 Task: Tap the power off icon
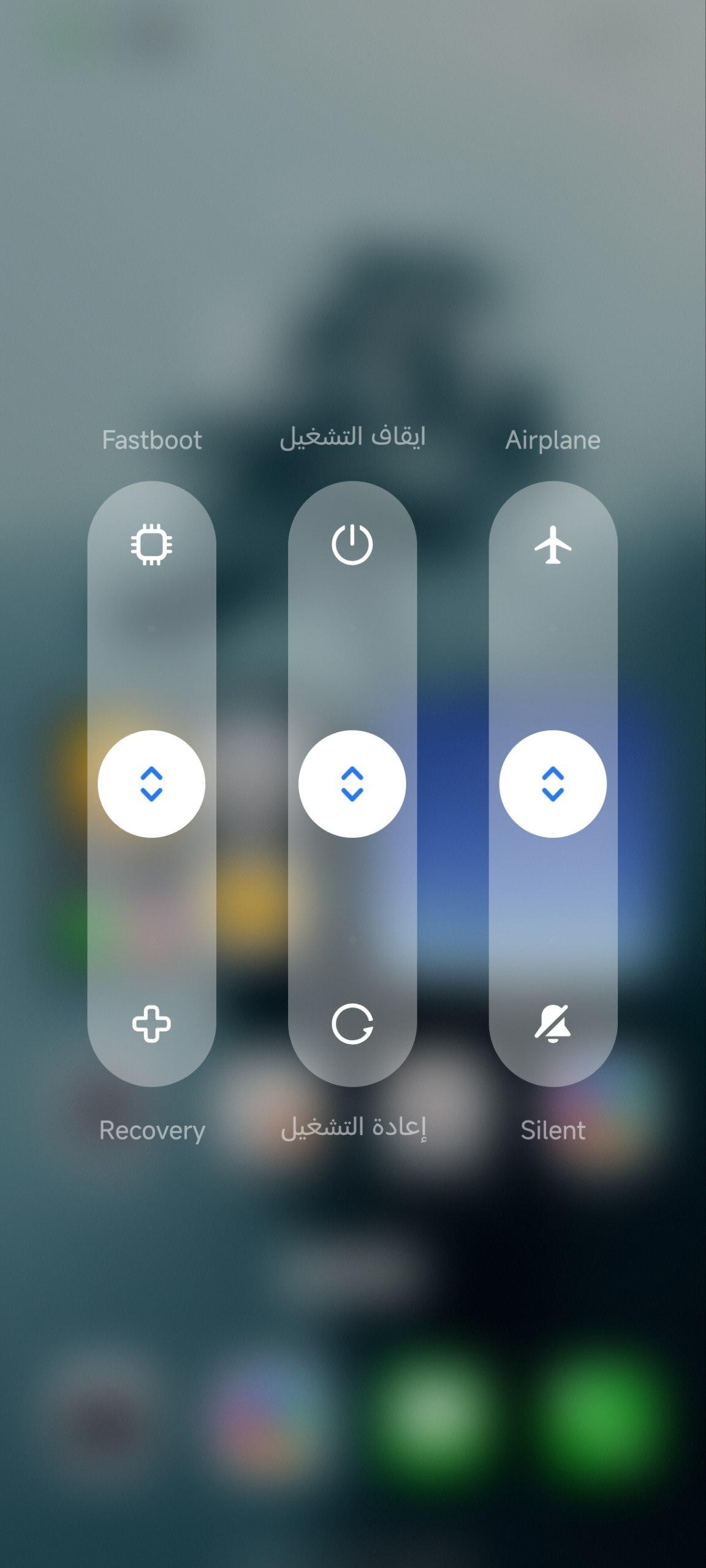[352, 544]
